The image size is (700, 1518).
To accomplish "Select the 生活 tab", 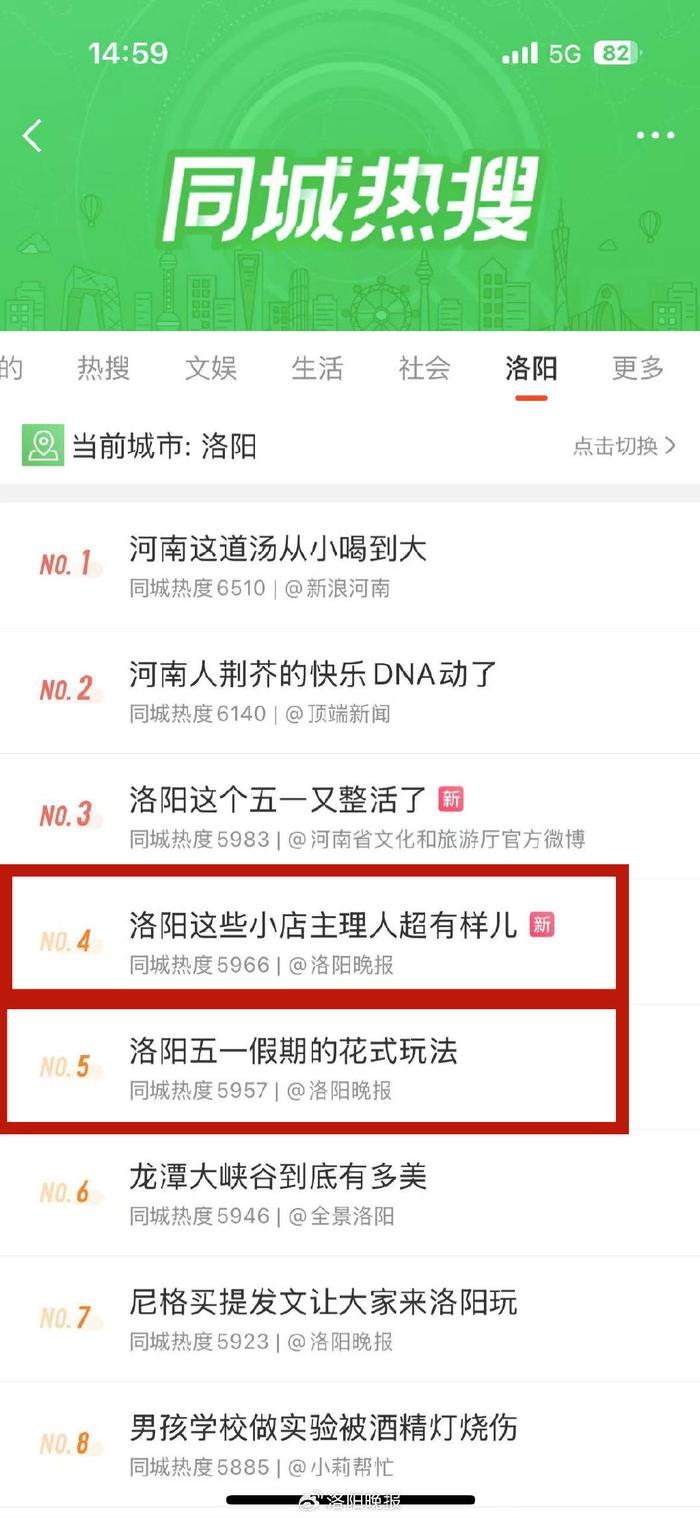I will tap(318, 368).
